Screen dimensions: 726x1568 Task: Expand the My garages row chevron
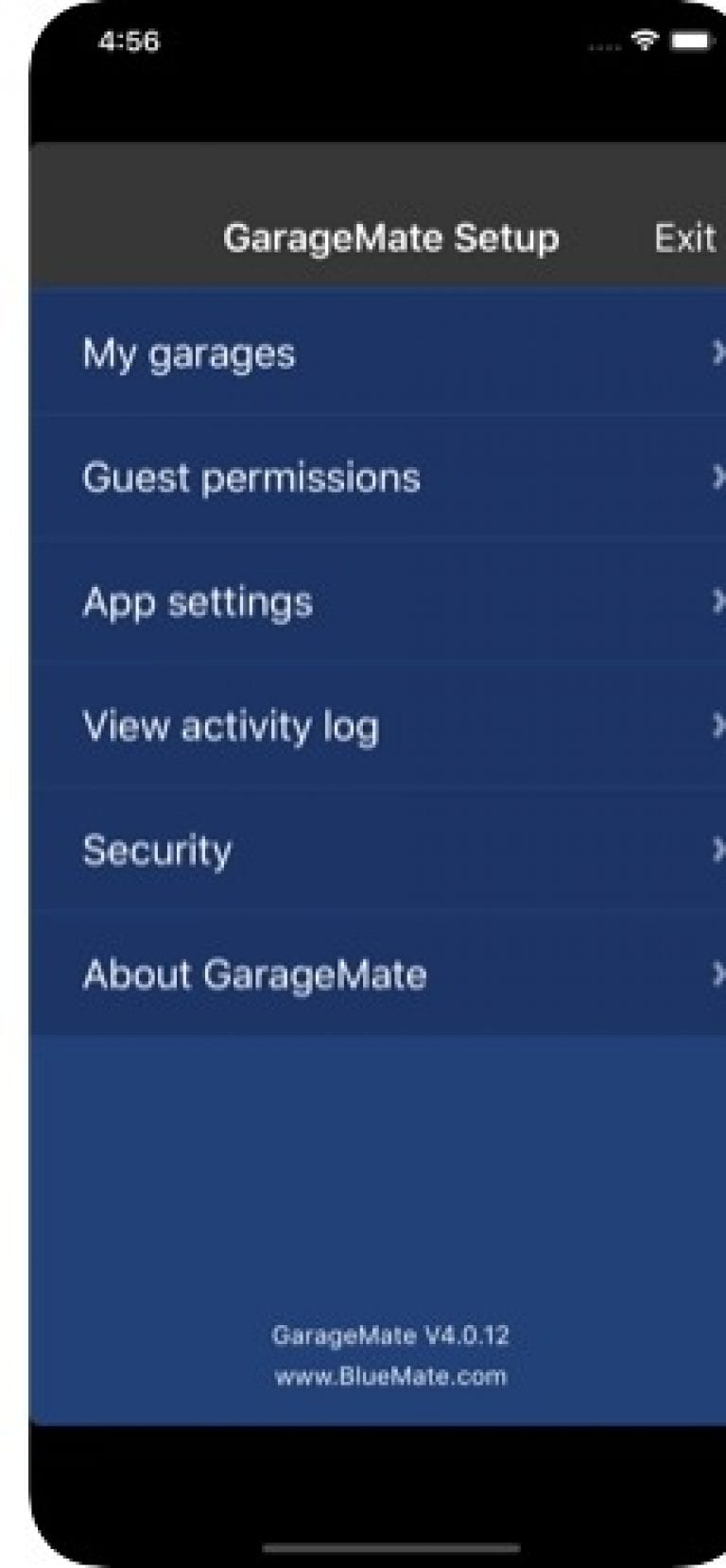pyautogui.click(x=718, y=353)
